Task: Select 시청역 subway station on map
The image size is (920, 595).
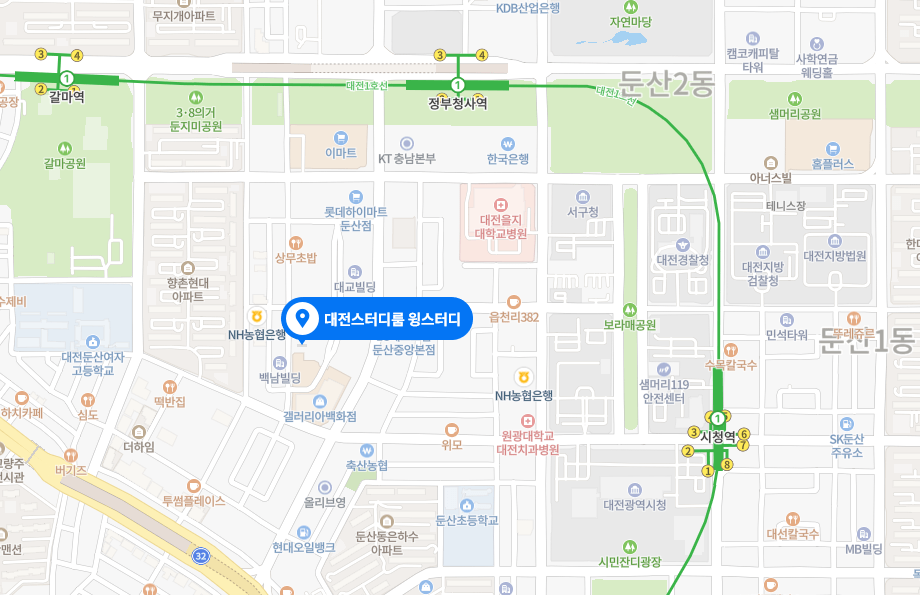Action: (x=717, y=436)
